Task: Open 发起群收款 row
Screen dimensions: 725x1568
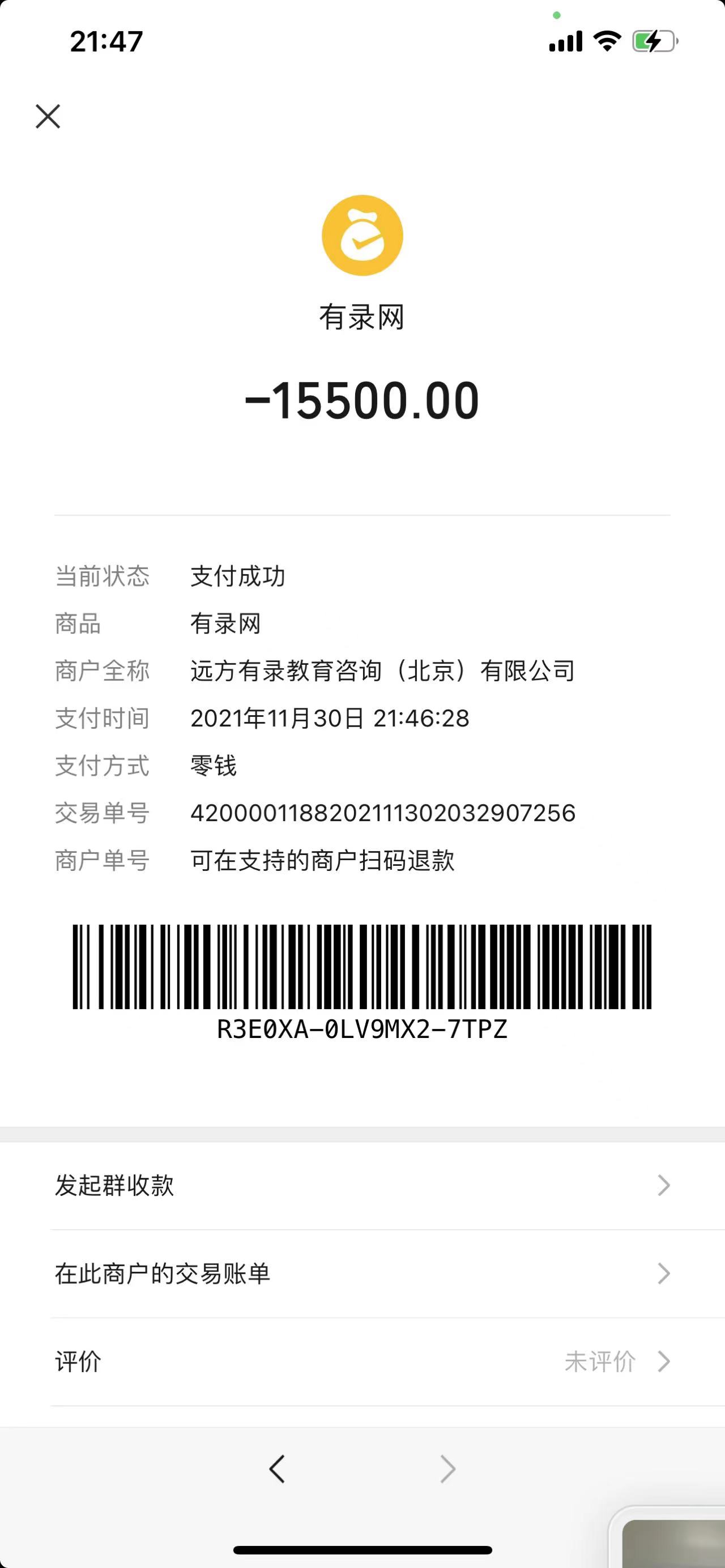Action: click(362, 1185)
